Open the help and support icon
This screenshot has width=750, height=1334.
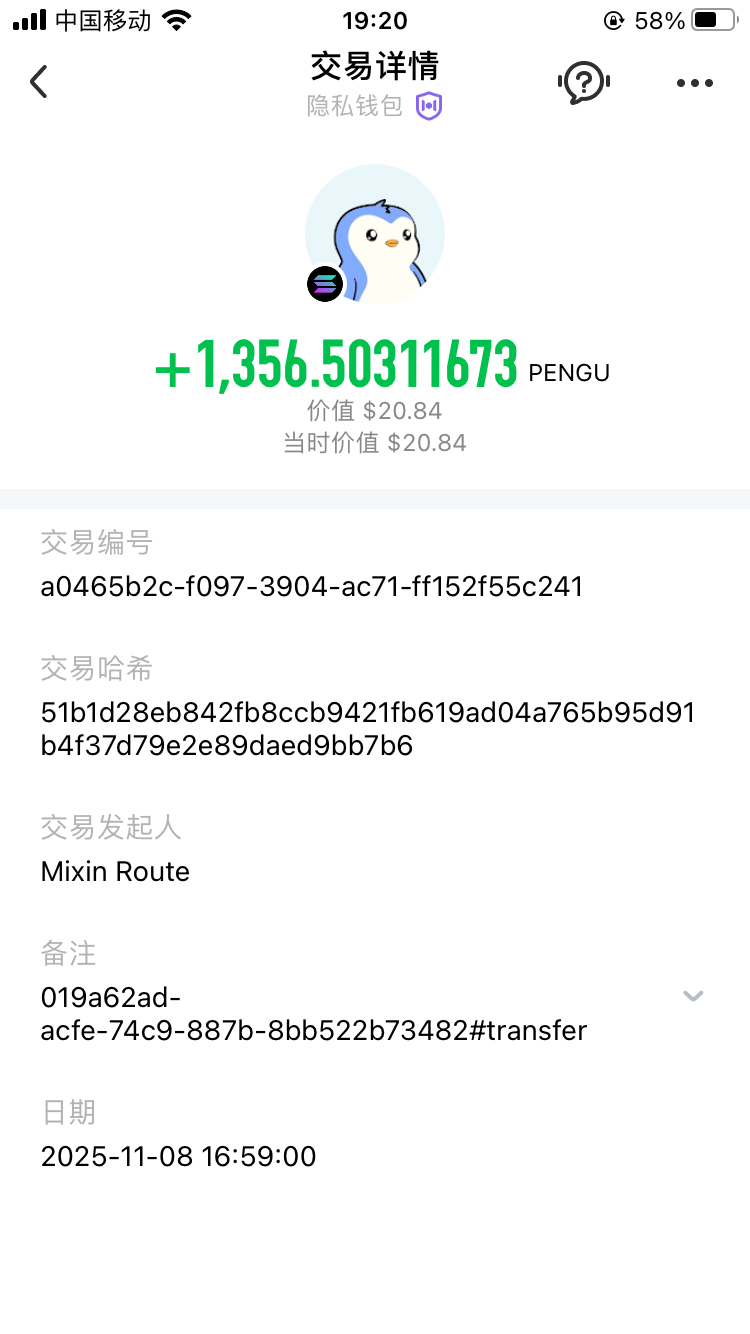583,82
